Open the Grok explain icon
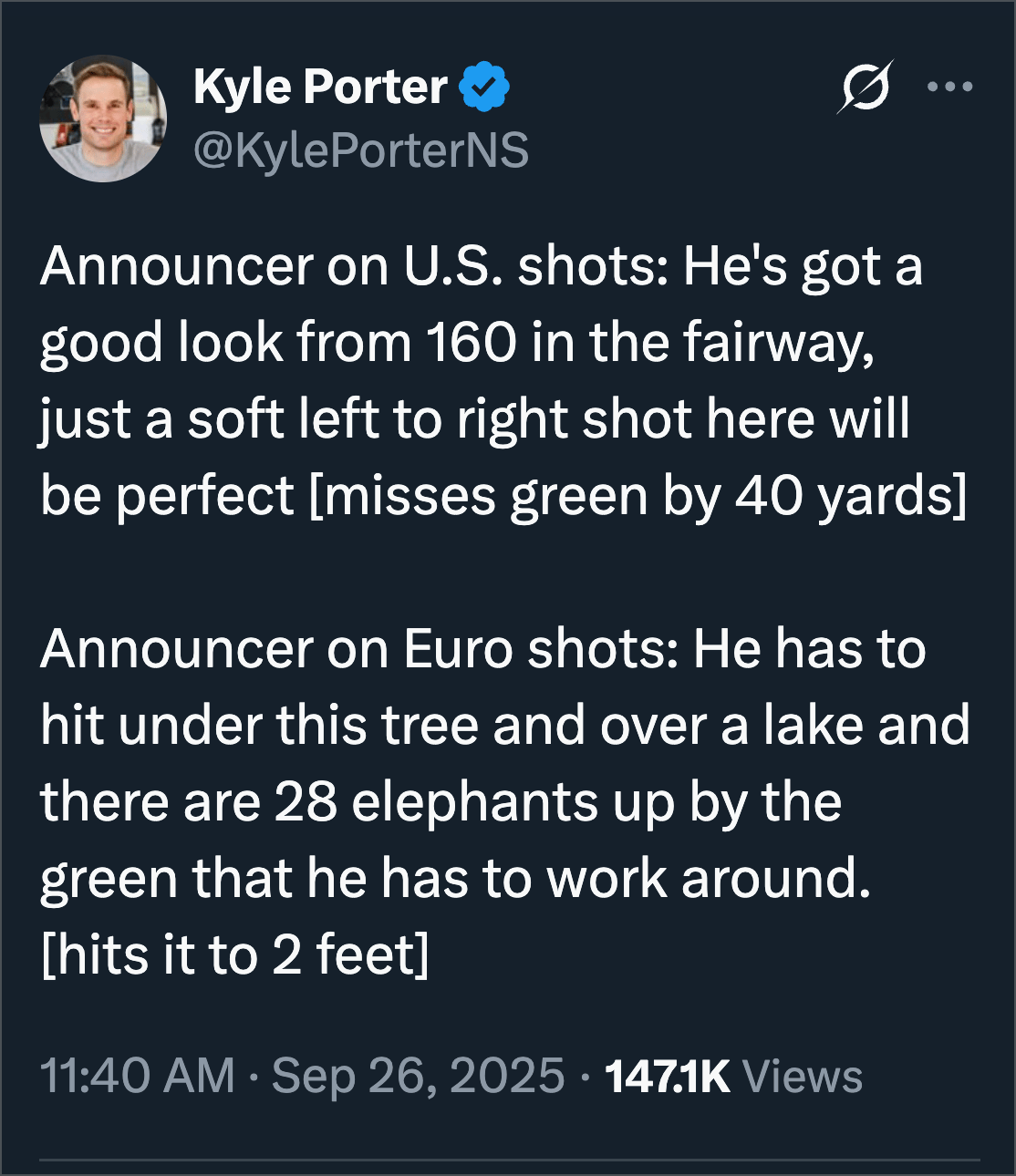The width and height of the screenshot is (1016, 1176). coord(865,88)
